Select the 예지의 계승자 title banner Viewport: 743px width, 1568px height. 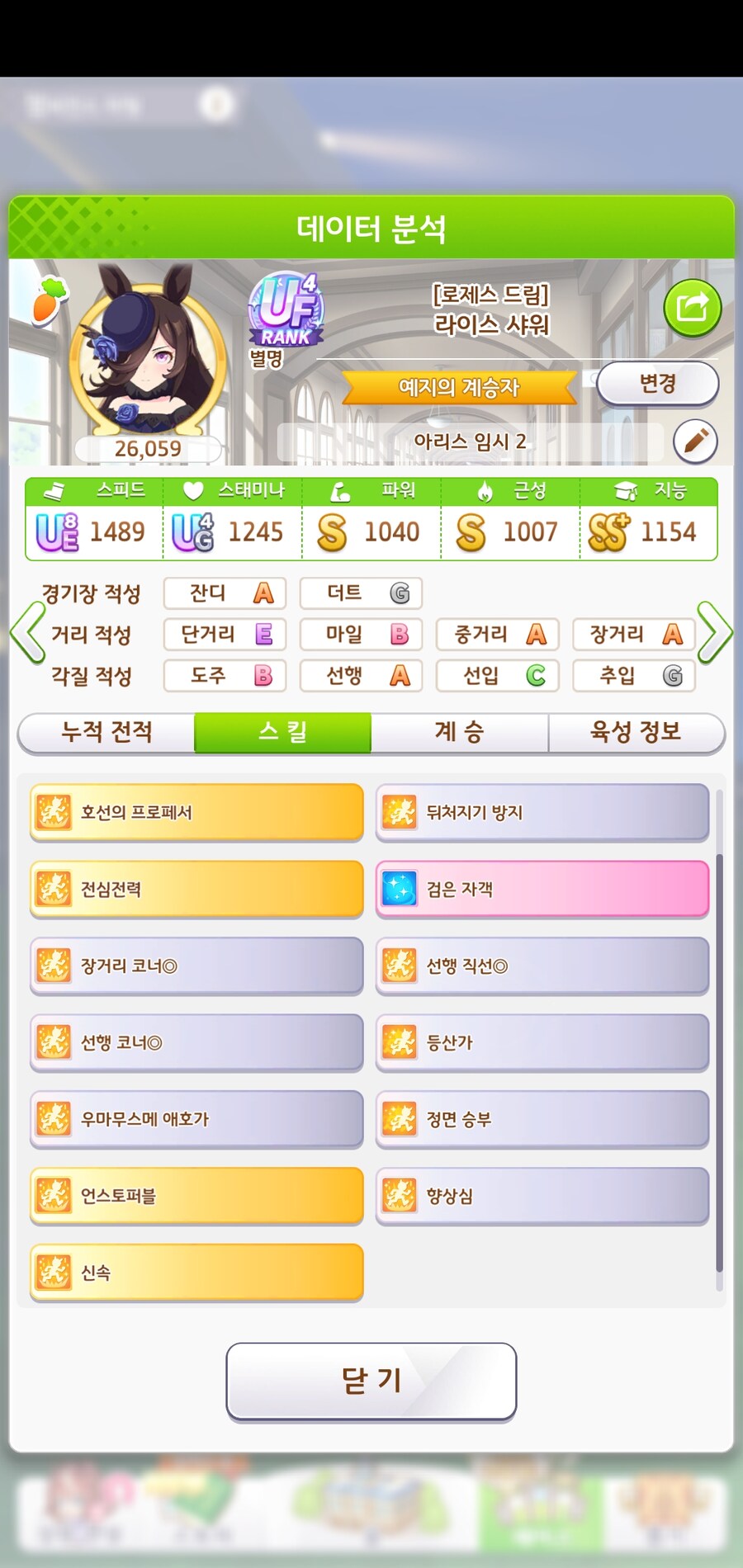461,388
